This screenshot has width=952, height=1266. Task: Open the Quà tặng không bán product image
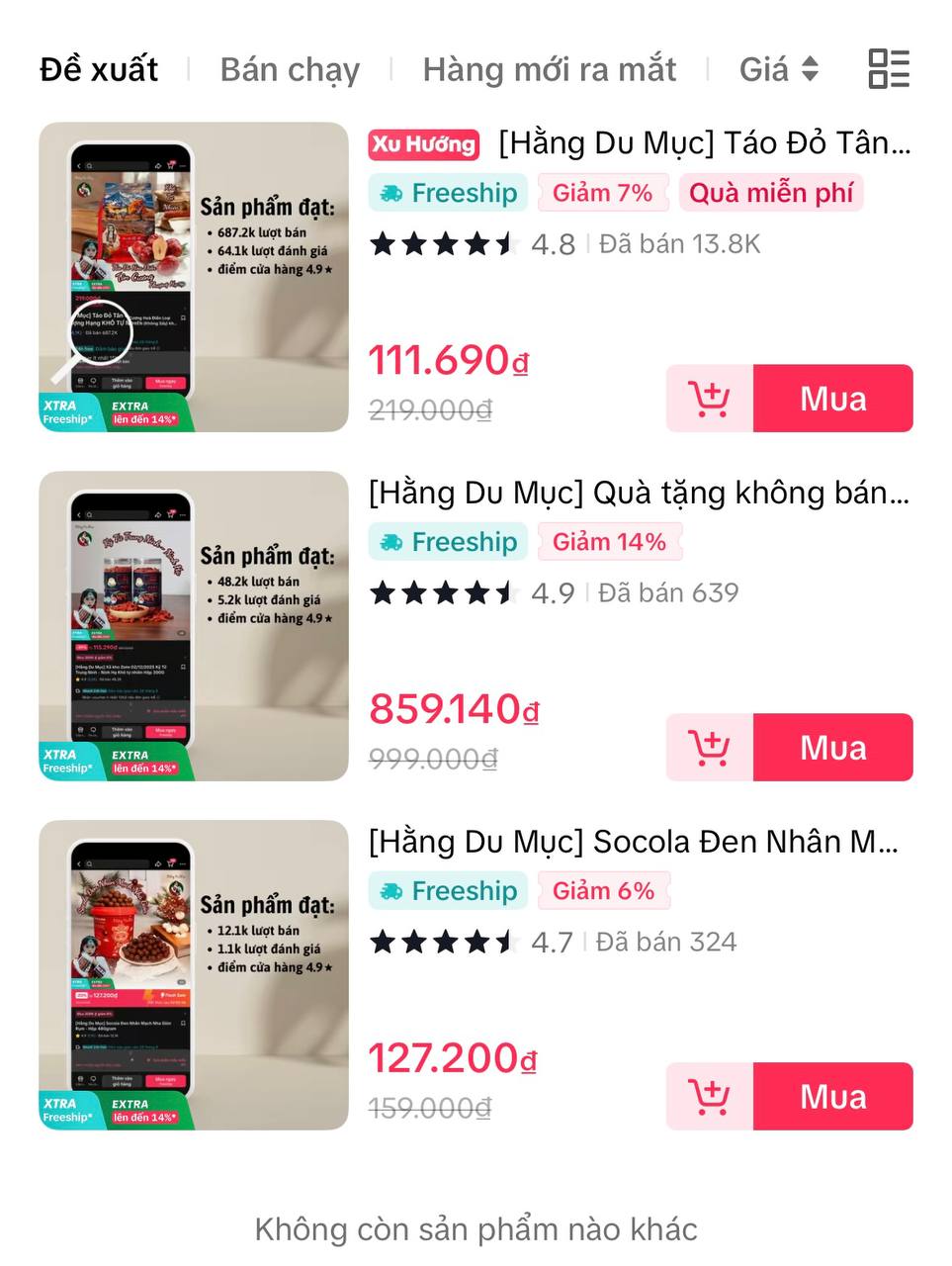click(x=194, y=626)
